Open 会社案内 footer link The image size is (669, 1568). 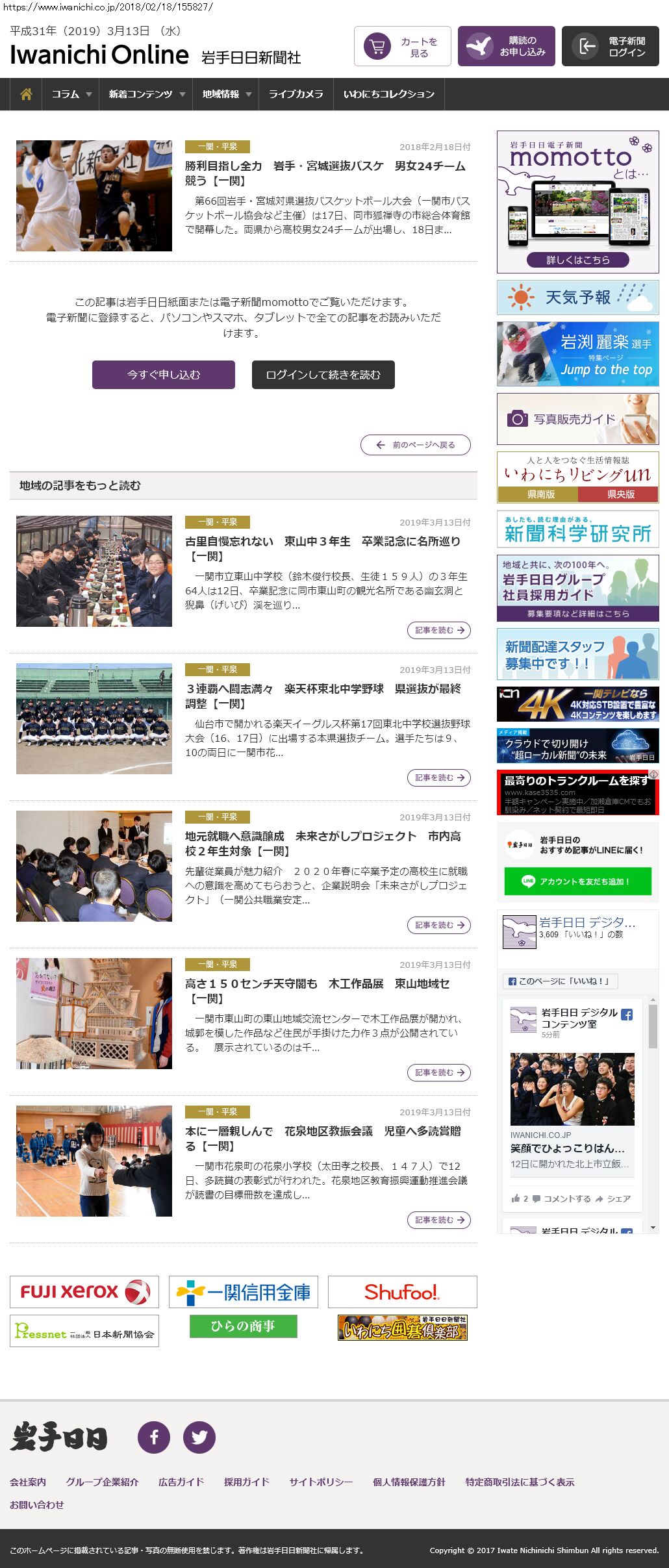(28, 1482)
